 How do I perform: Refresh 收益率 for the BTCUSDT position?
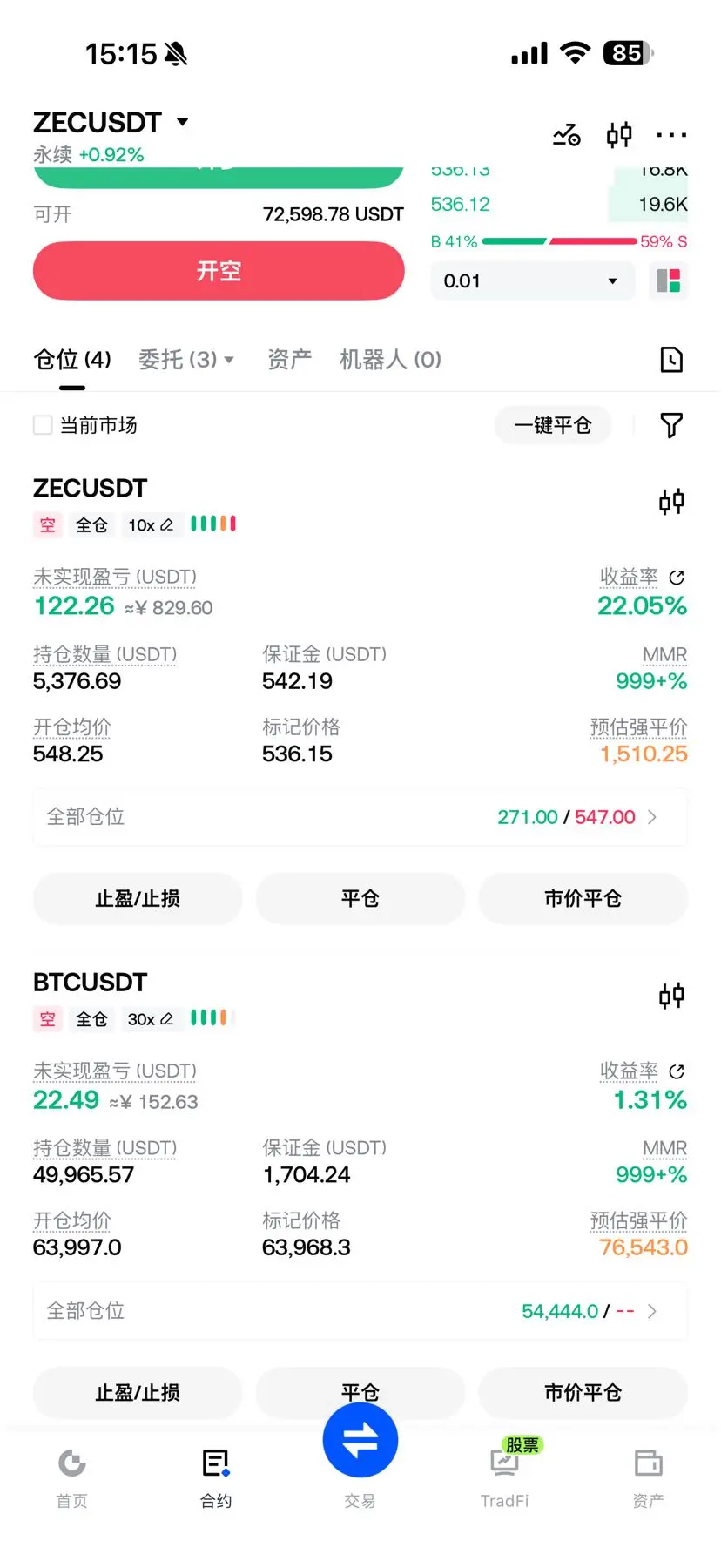[677, 1071]
